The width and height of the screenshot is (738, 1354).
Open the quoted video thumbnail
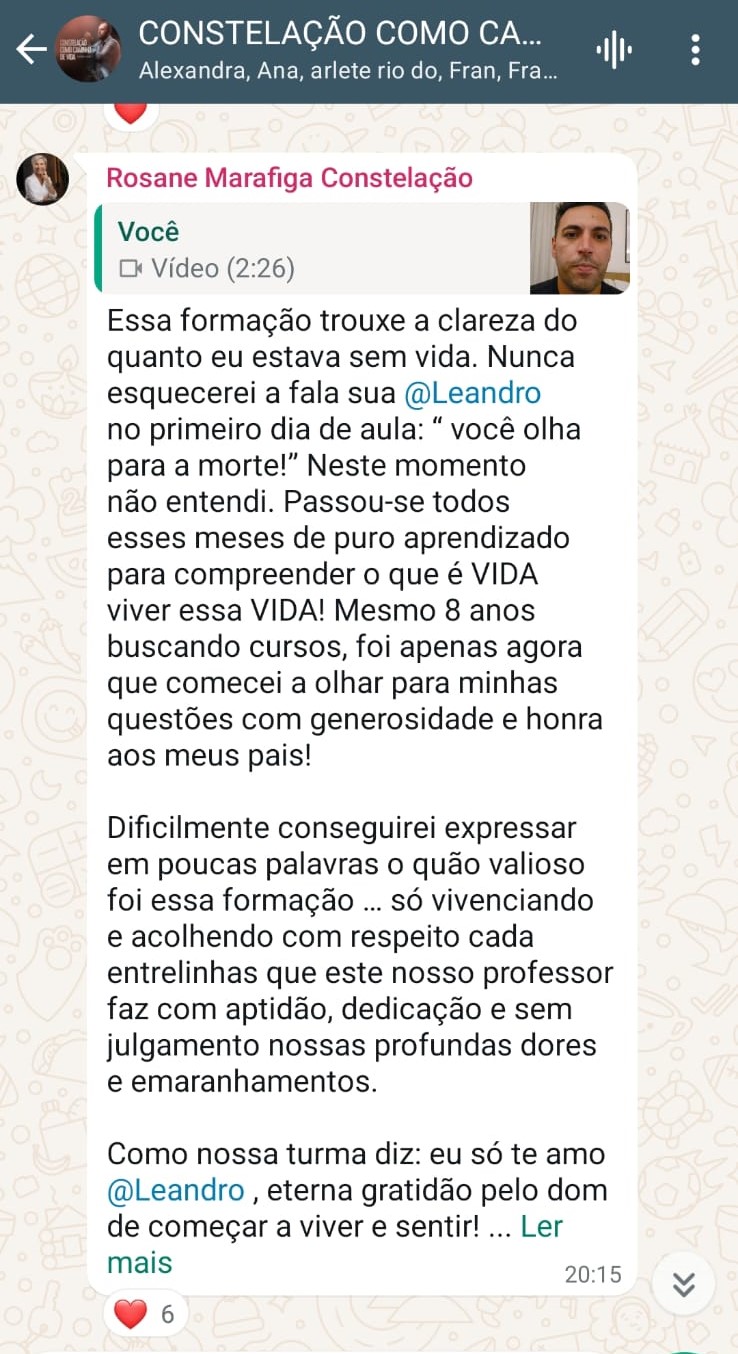(x=580, y=250)
